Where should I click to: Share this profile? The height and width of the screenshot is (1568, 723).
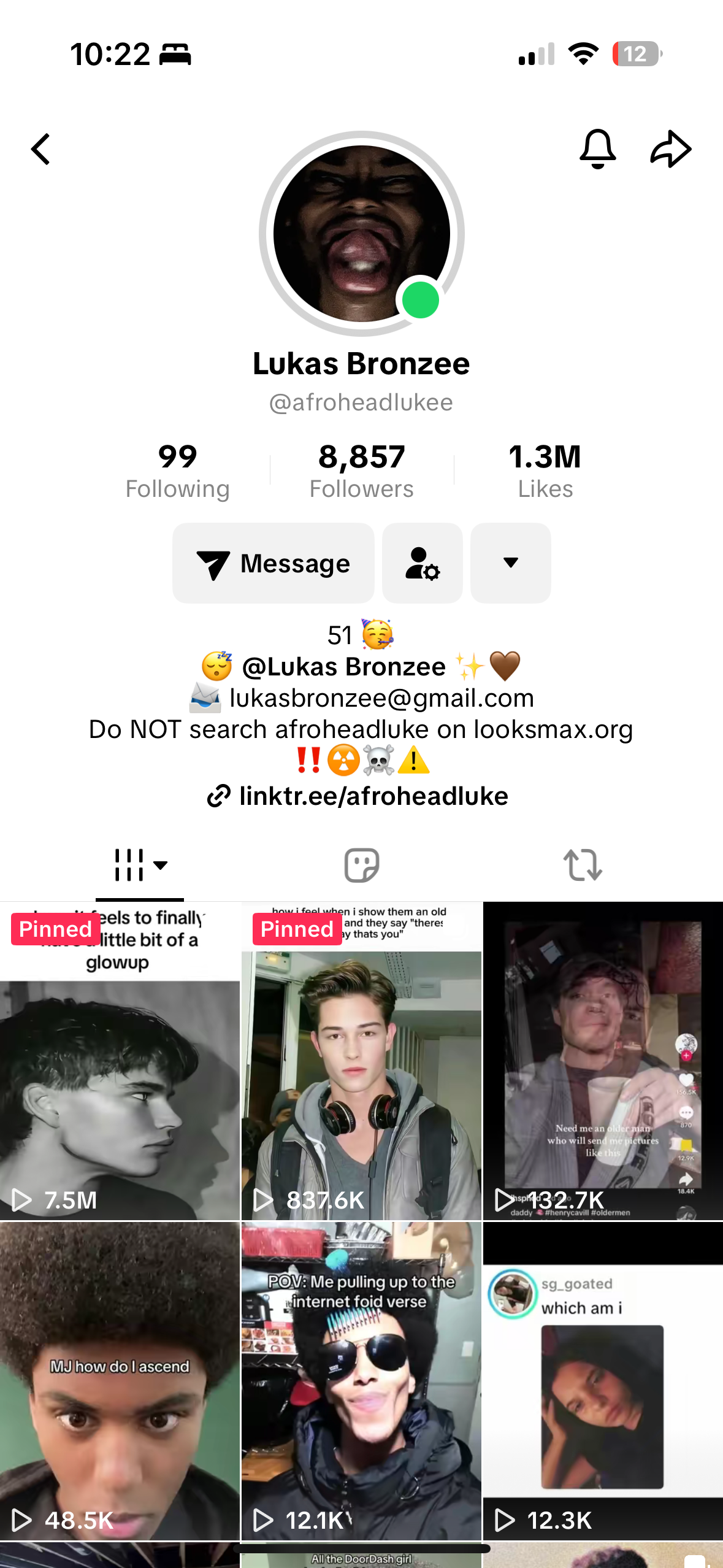[x=670, y=149]
